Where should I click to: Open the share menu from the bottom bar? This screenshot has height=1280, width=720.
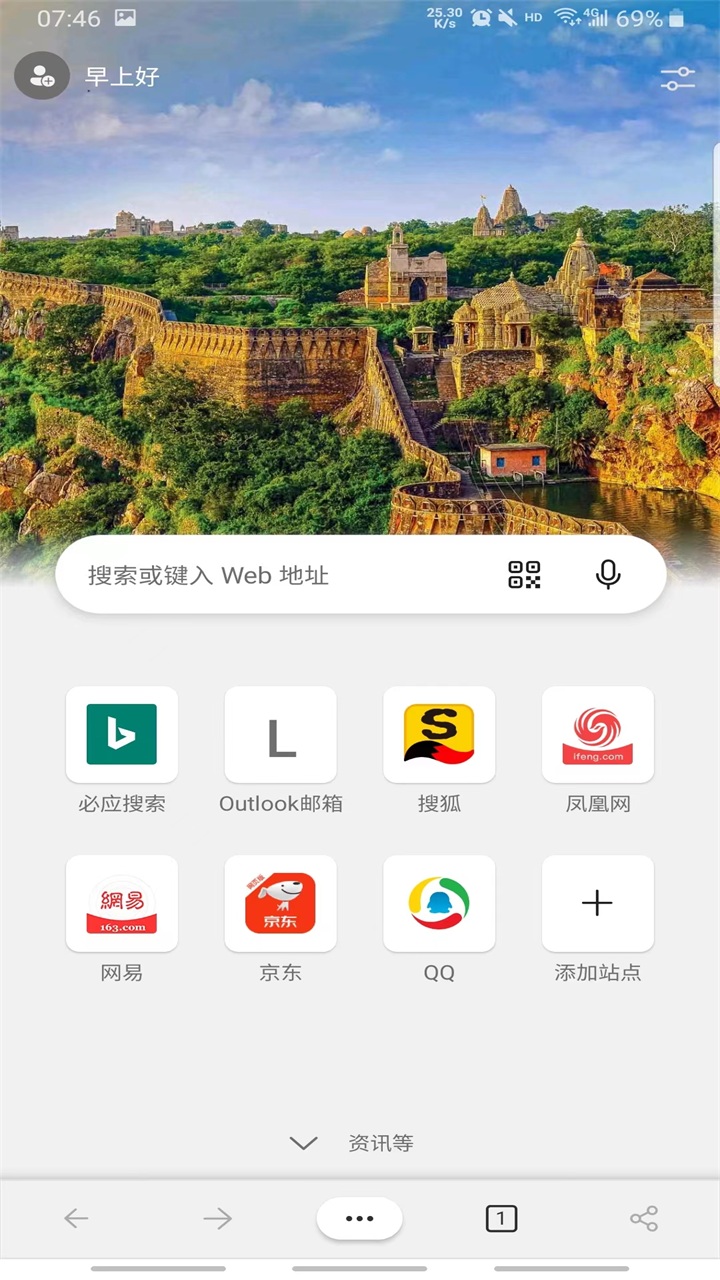click(644, 1218)
